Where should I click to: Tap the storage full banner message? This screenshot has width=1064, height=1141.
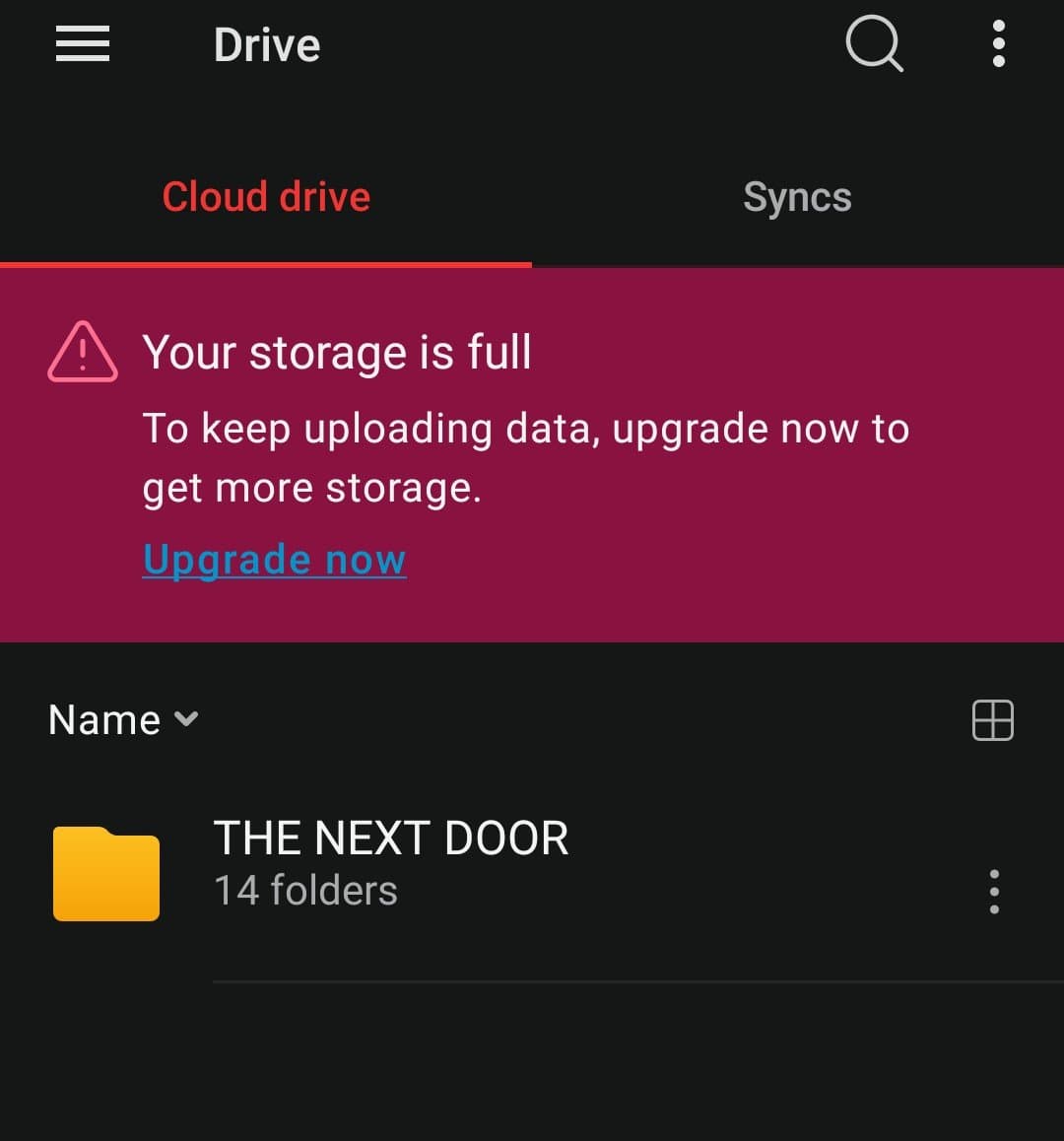coord(526,457)
